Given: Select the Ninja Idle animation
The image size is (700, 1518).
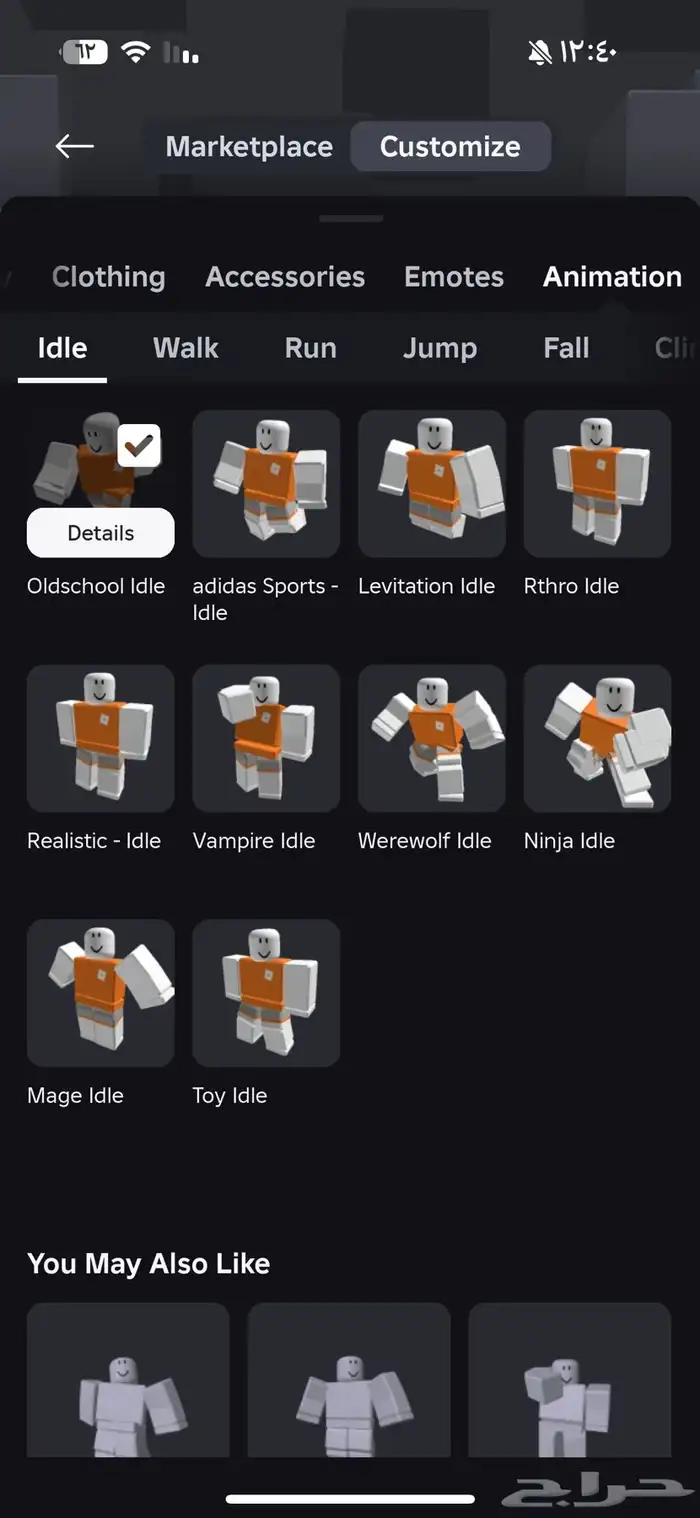Looking at the screenshot, I should 597,738.
